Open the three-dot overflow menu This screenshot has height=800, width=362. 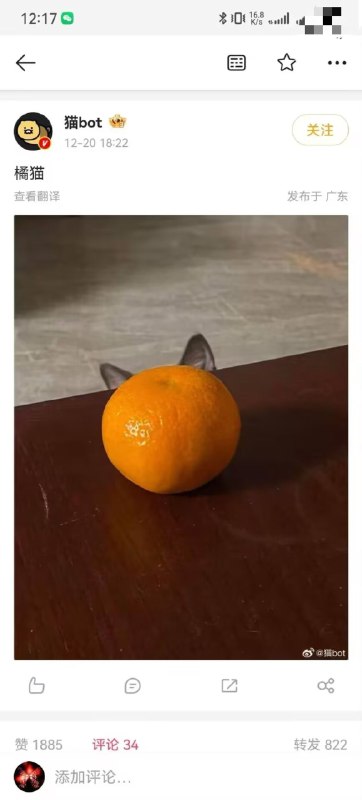[337, 63]
